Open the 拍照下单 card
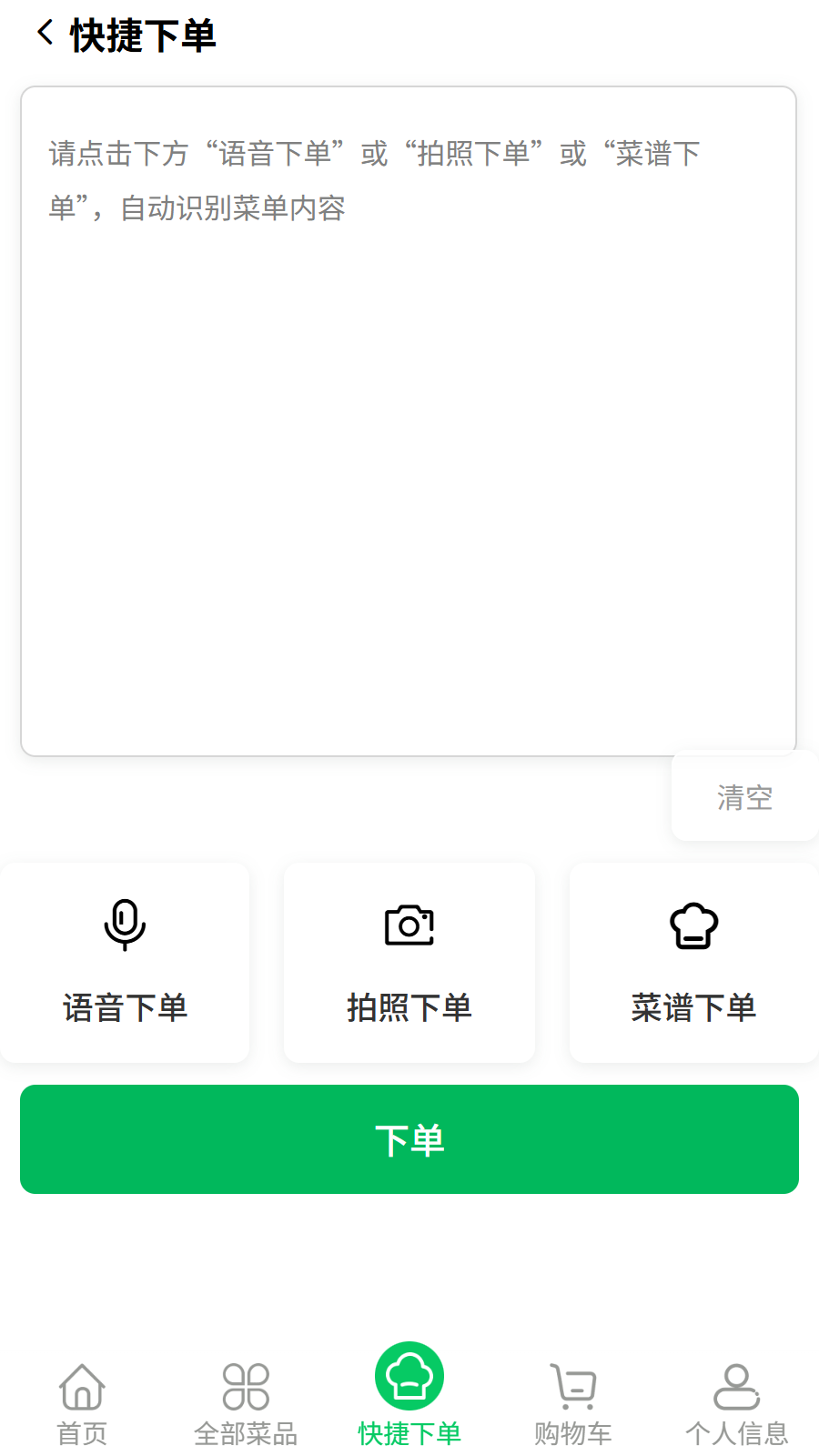Viewport: 819px width, 1456px height. (x=409, y=962)
